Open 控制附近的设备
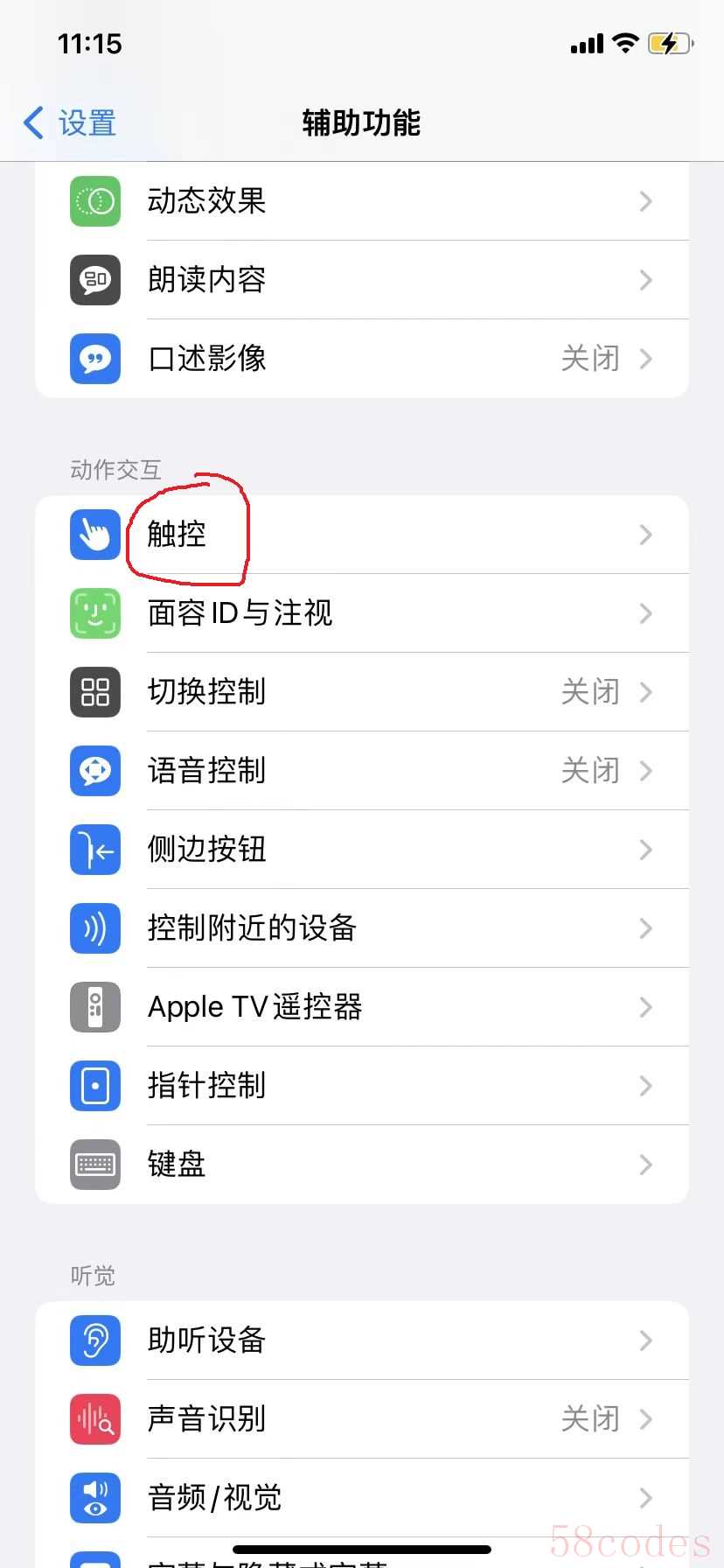724x1568 pixels. (362, 928)
